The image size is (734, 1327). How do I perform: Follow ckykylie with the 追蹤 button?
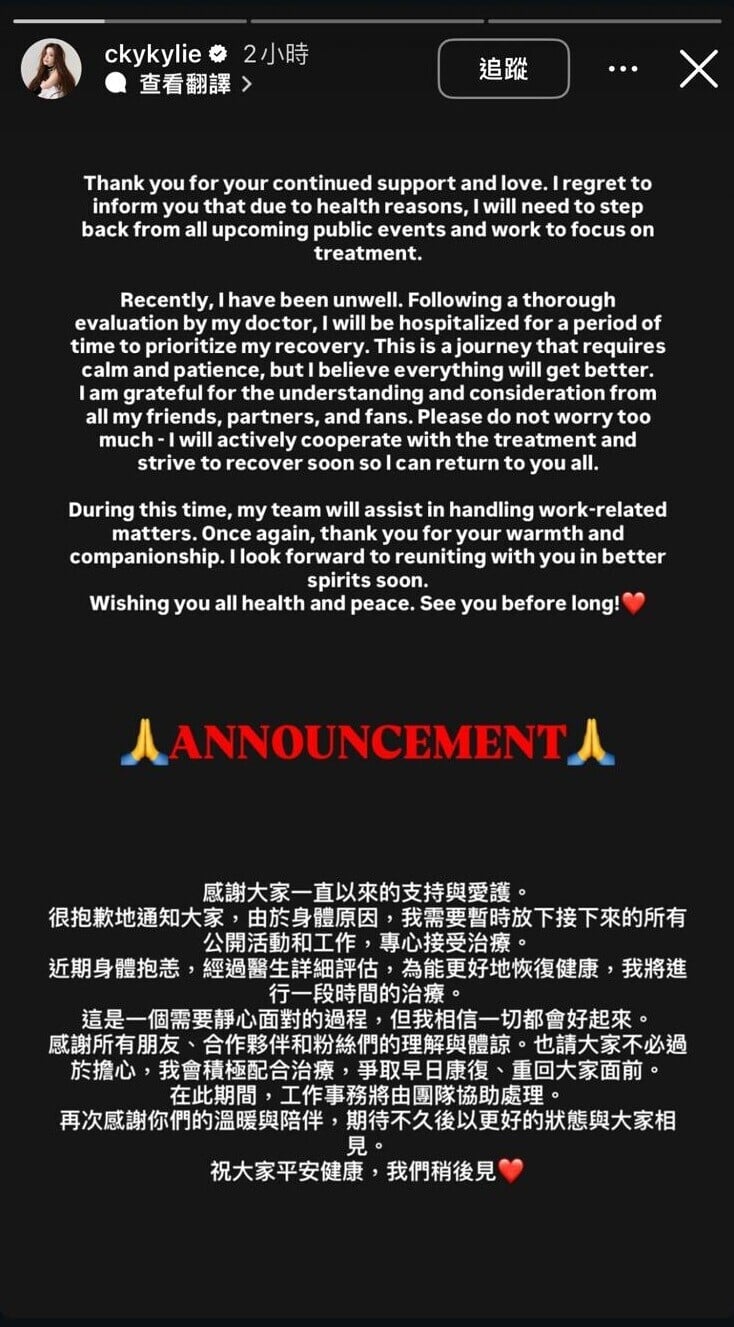click(x=503, y=69)
